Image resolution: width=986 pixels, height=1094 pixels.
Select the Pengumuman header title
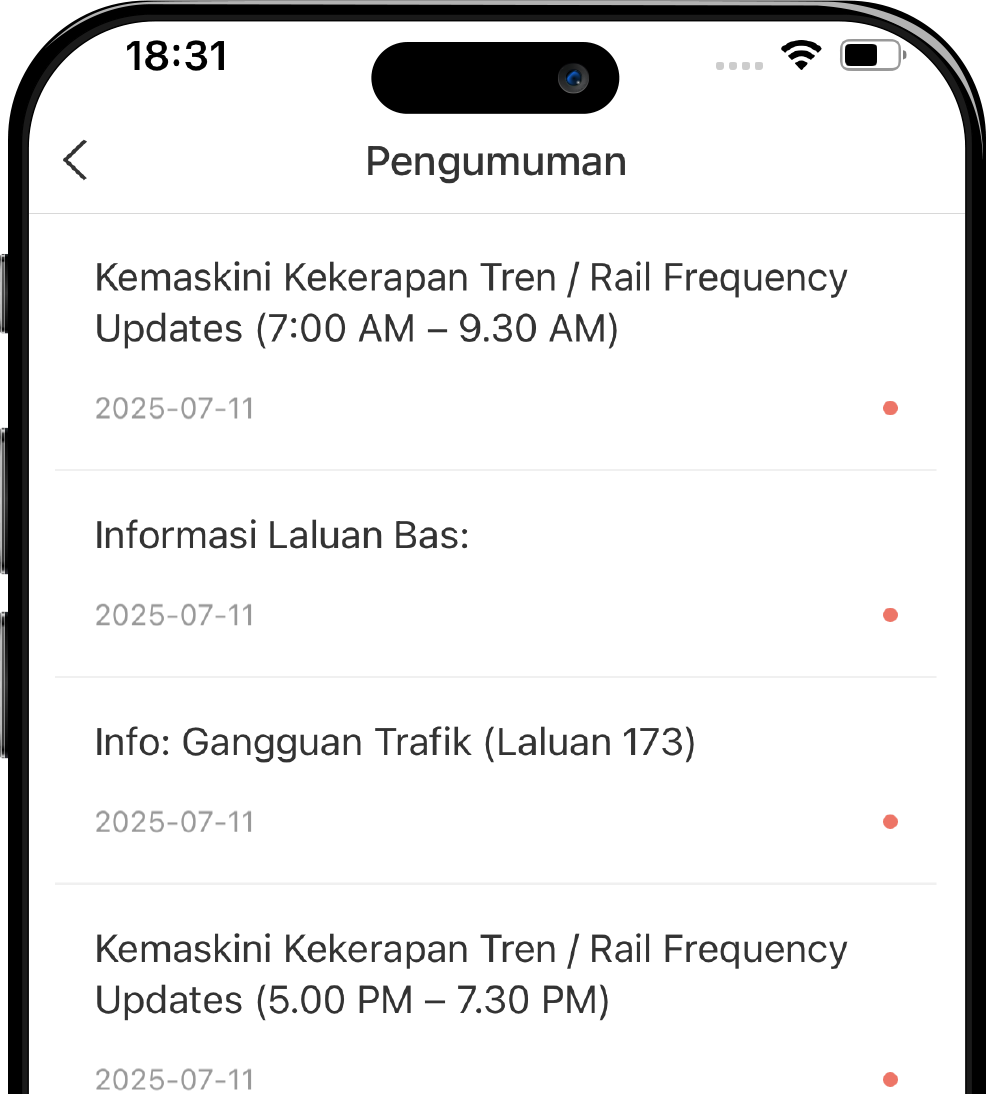pyautogui.click(x=496, y=160)
